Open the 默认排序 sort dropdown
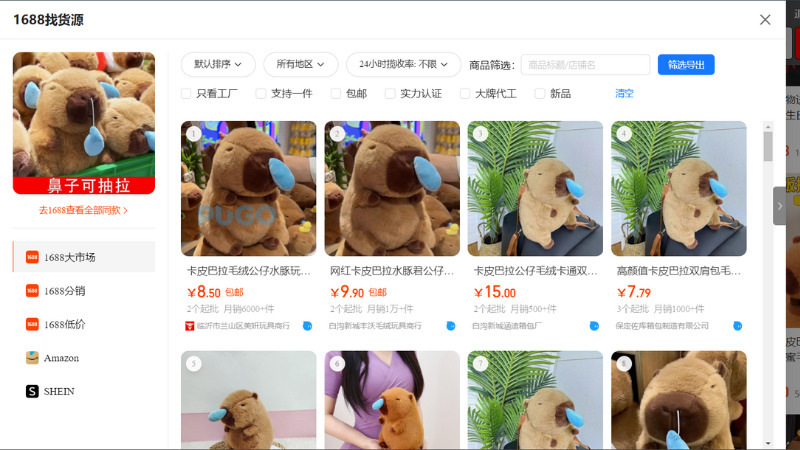The image size is (800, 450). click(x=218, y=64)
